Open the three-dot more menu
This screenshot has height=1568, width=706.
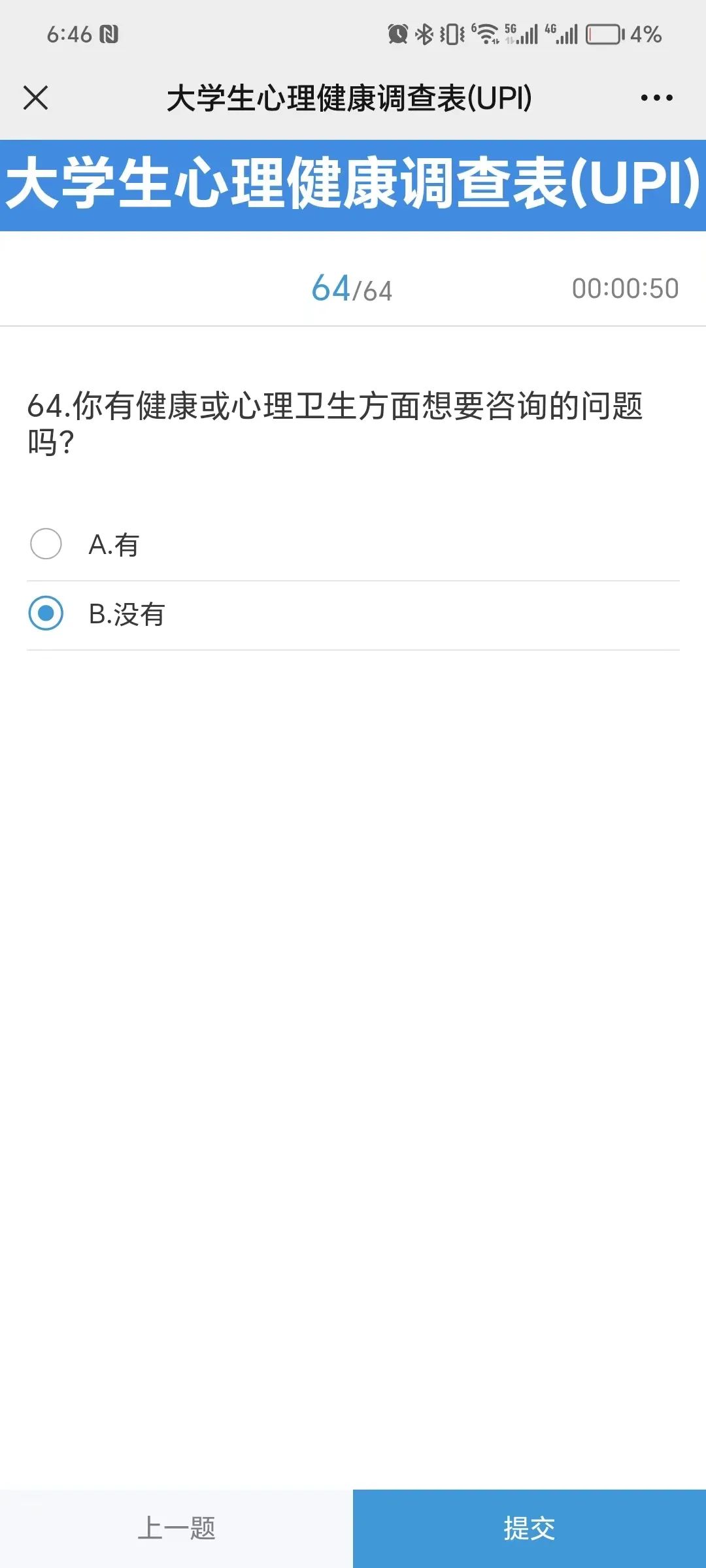[656, 98]
